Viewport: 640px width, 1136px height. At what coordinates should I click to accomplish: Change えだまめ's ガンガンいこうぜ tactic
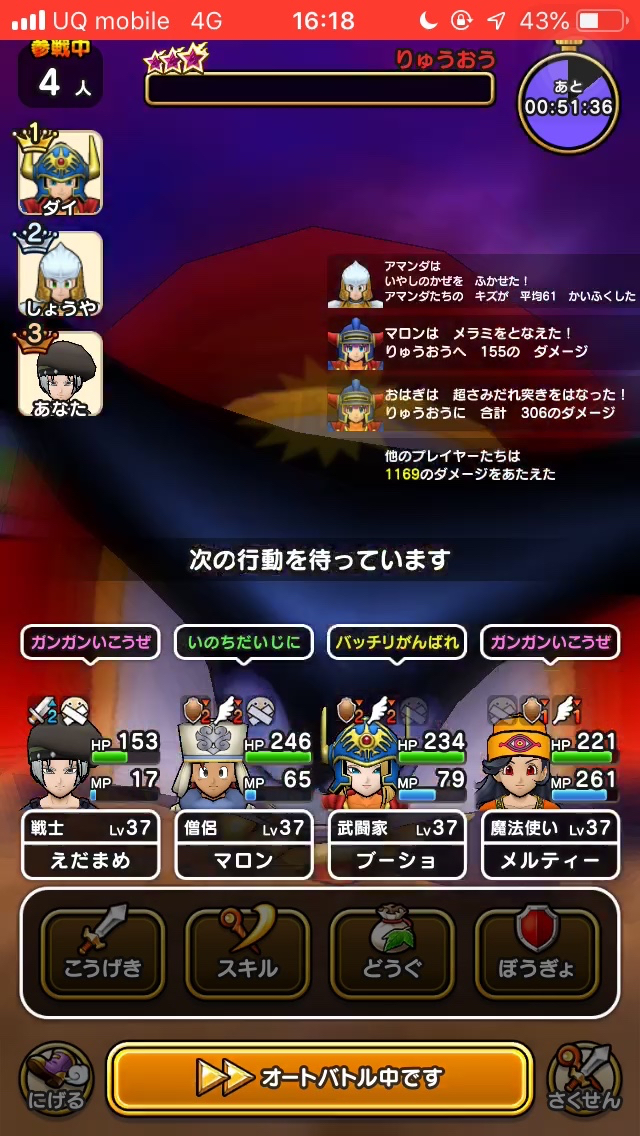tap(90, 642)
